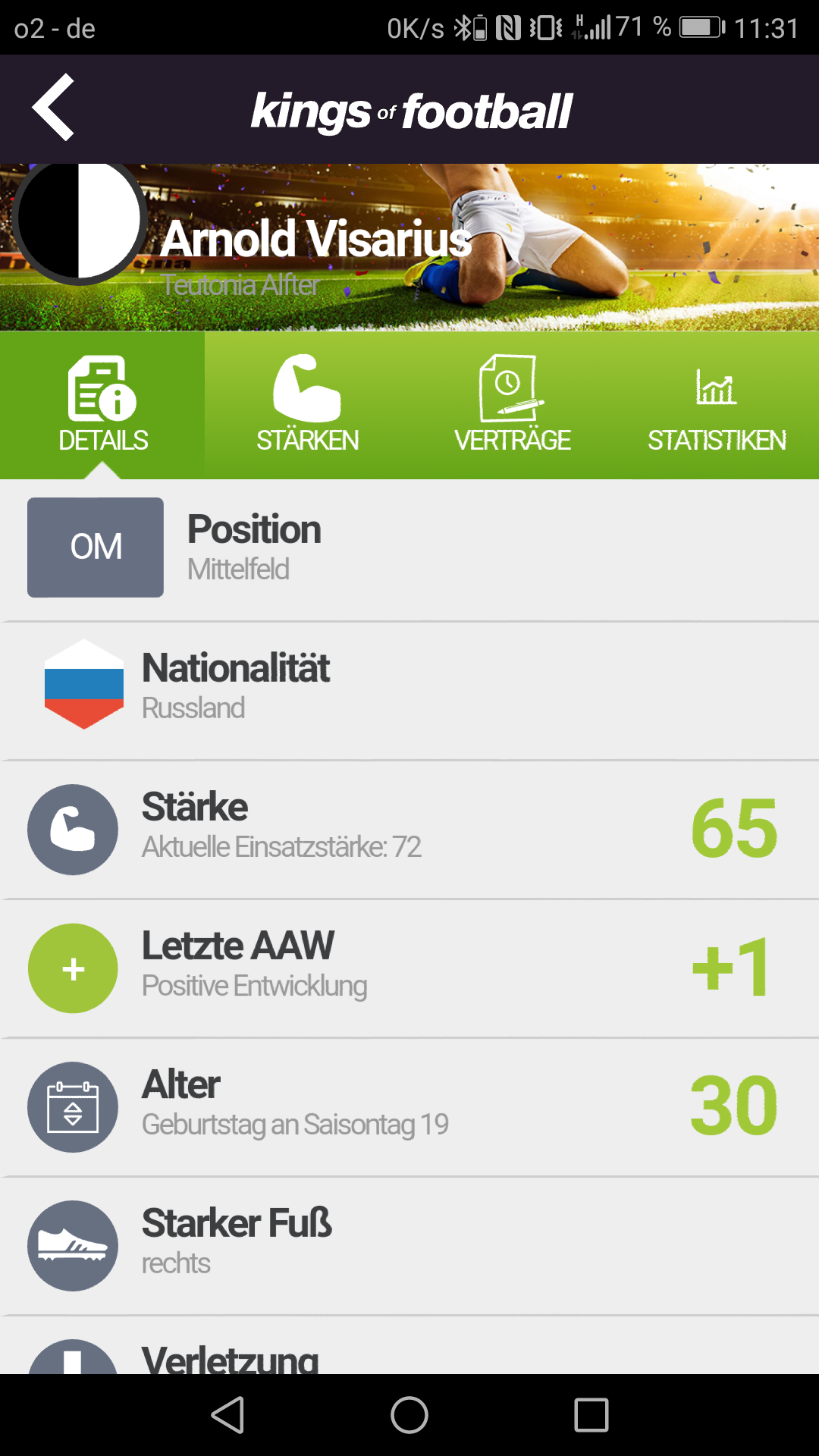Go back using the top-left arrow
The width and height of the screenshot is (819, 1456).
53,107
